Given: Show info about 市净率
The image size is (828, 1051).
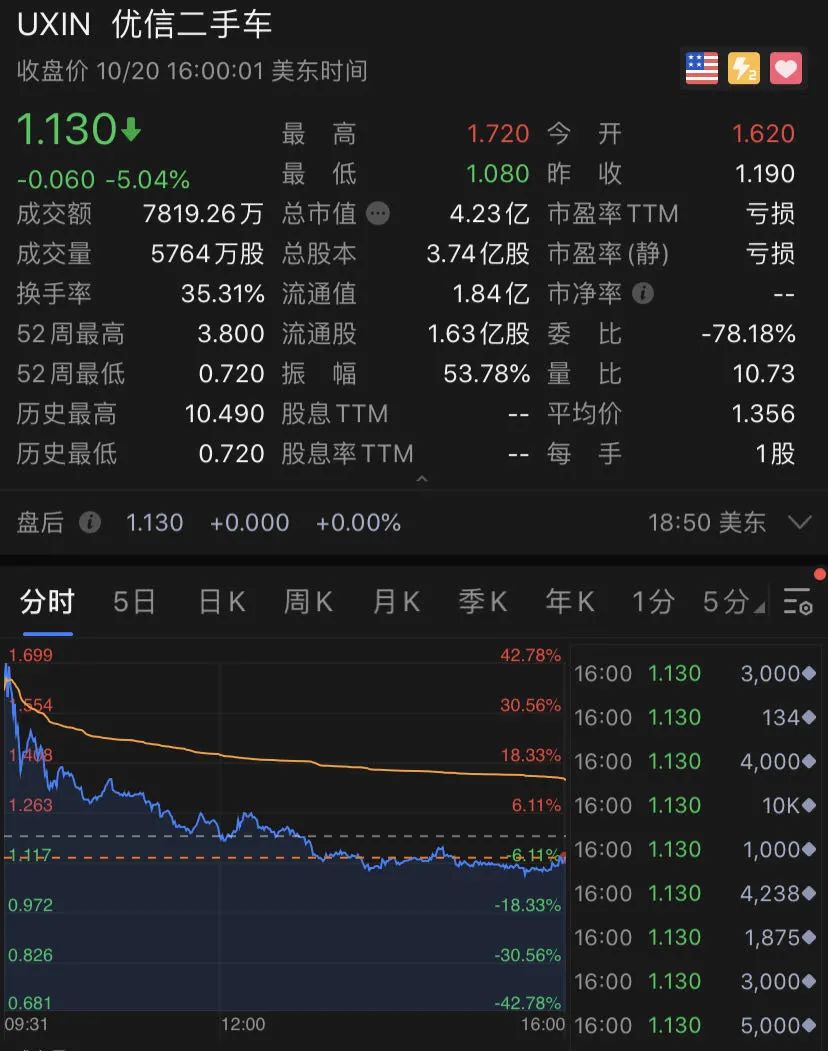Looking at the screenshot, I should tap(644, 294).
